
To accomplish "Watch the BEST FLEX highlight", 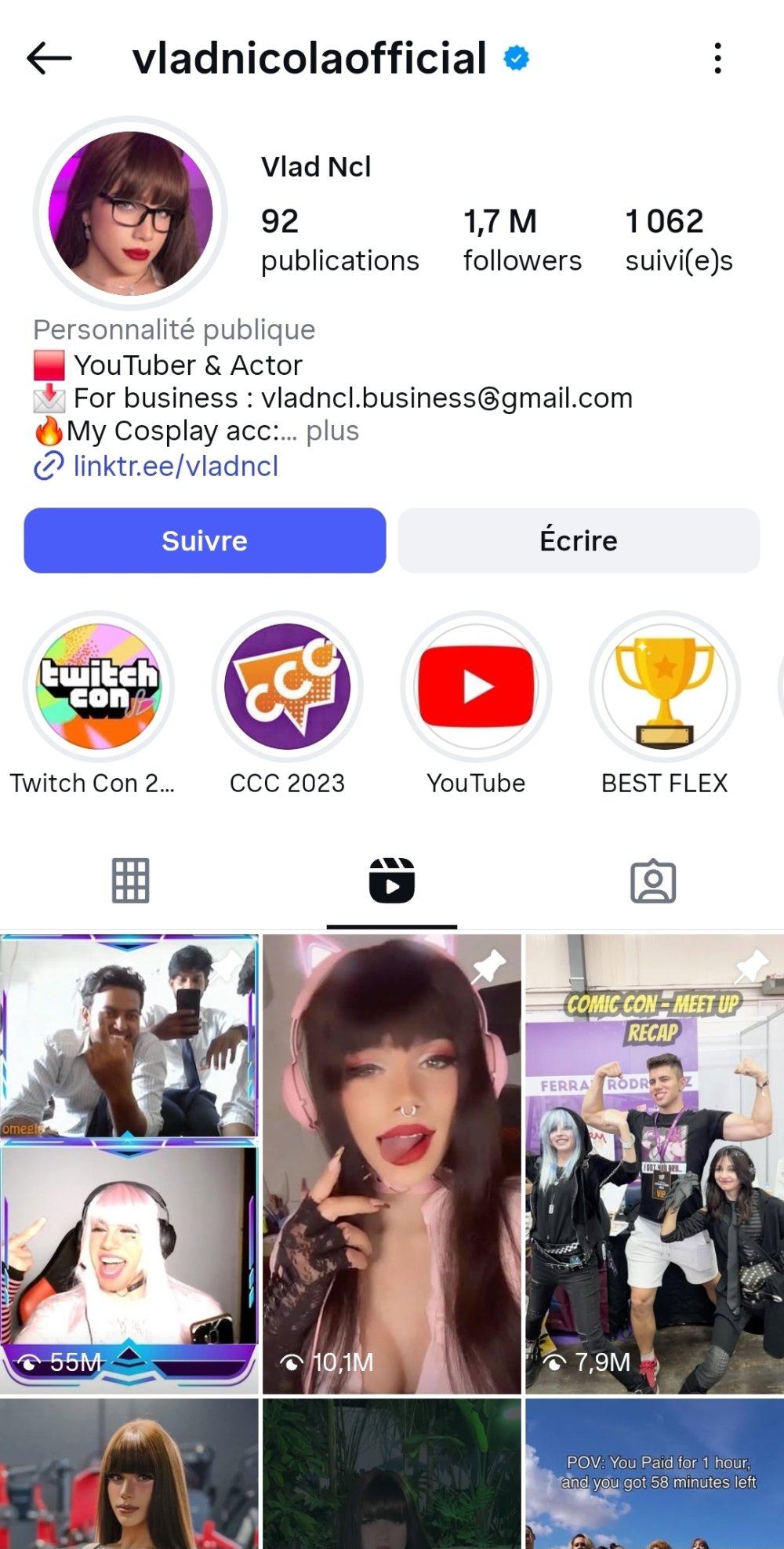I will pyautogui.click(x=665, y=687).
